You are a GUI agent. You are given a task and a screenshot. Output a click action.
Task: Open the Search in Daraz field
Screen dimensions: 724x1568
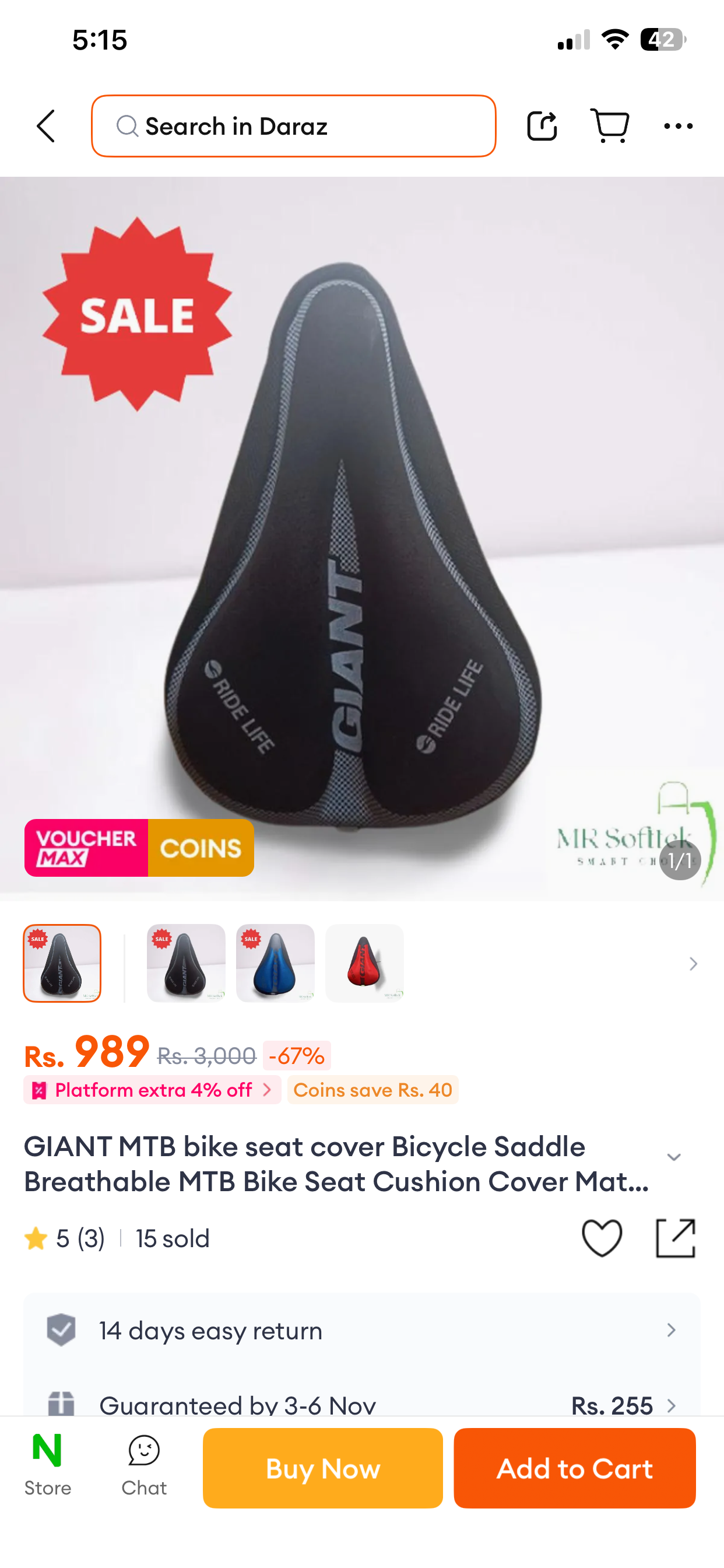tap(293, 126)
